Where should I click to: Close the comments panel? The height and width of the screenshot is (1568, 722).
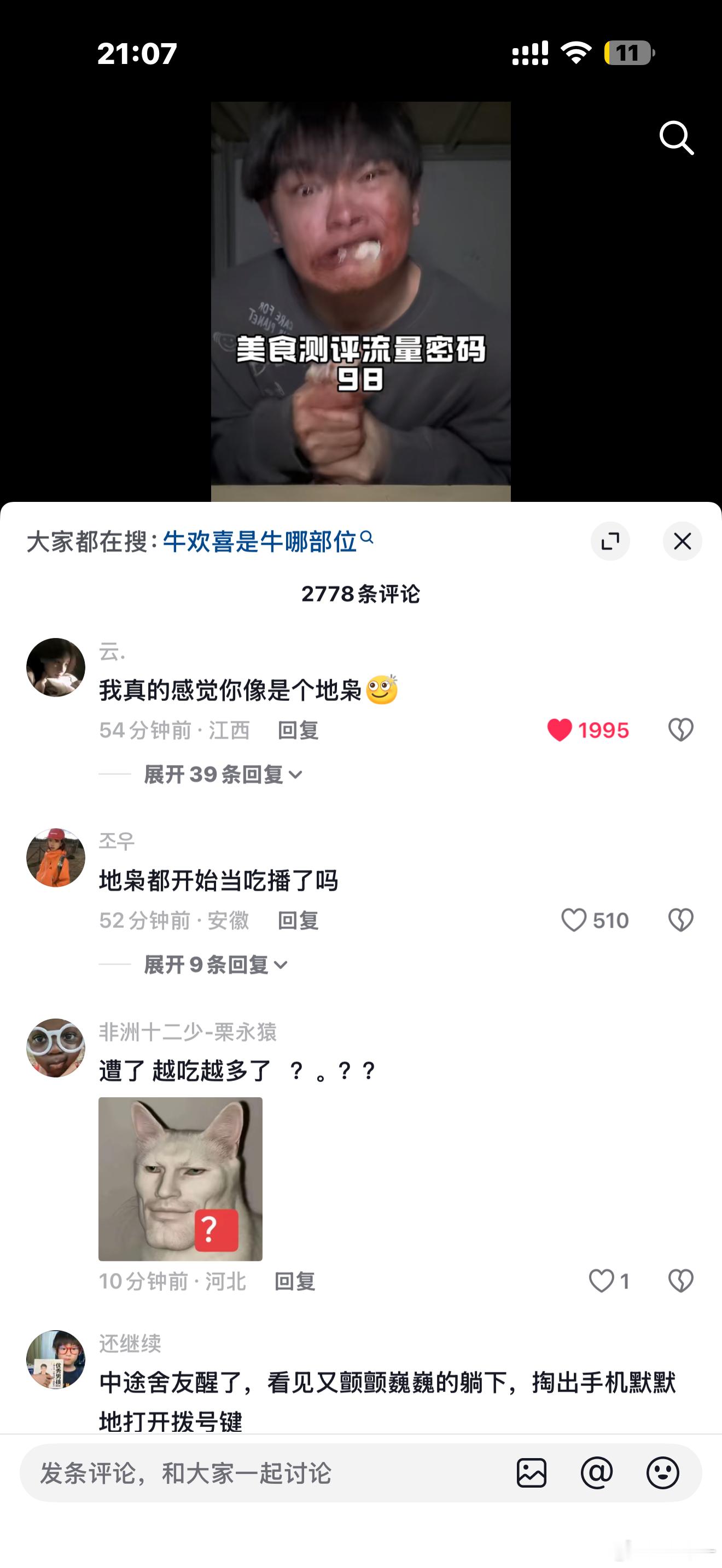[x=682, y=541]
